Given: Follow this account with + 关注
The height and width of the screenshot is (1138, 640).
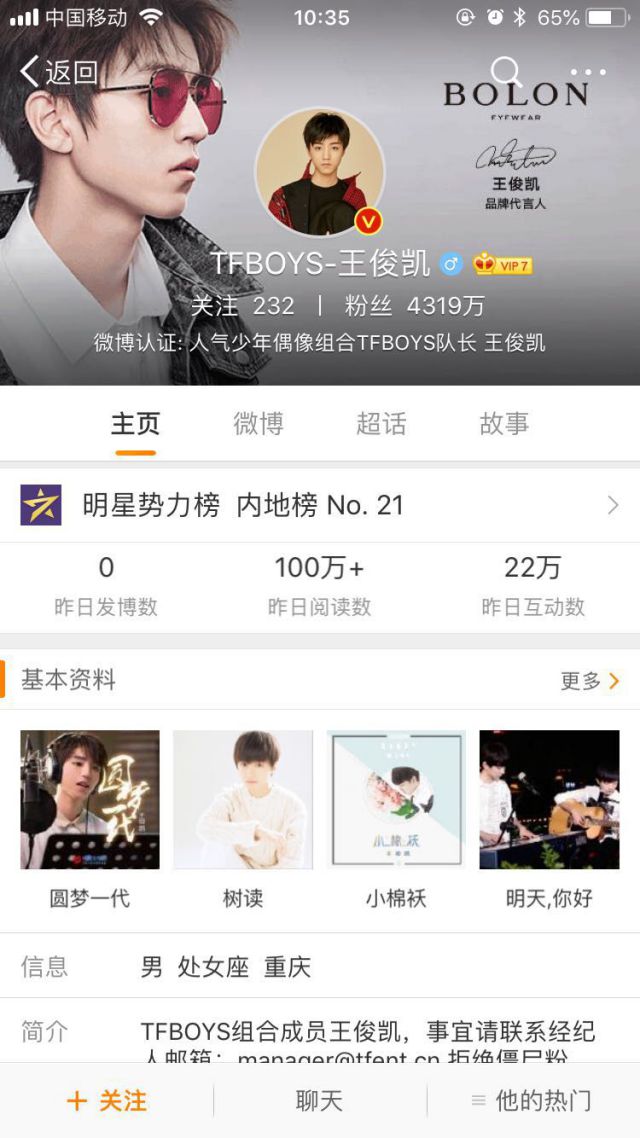Looking at the screenshot, I should 107,1101.
